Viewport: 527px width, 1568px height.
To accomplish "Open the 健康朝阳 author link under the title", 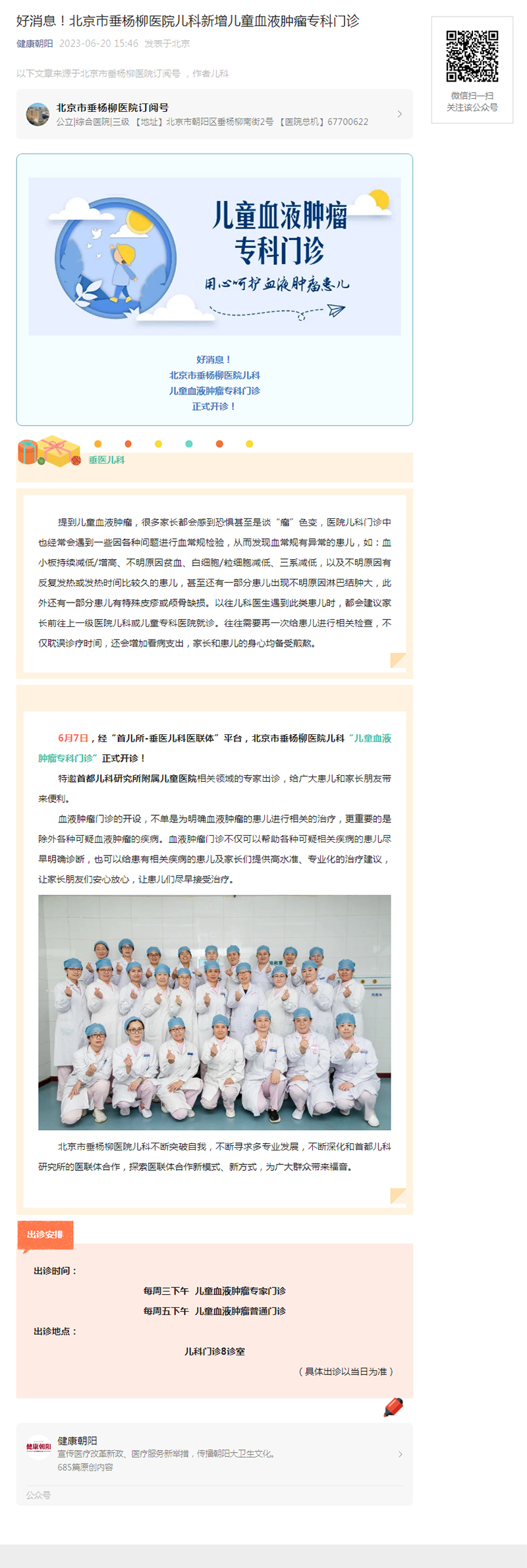I will point(34,43).
